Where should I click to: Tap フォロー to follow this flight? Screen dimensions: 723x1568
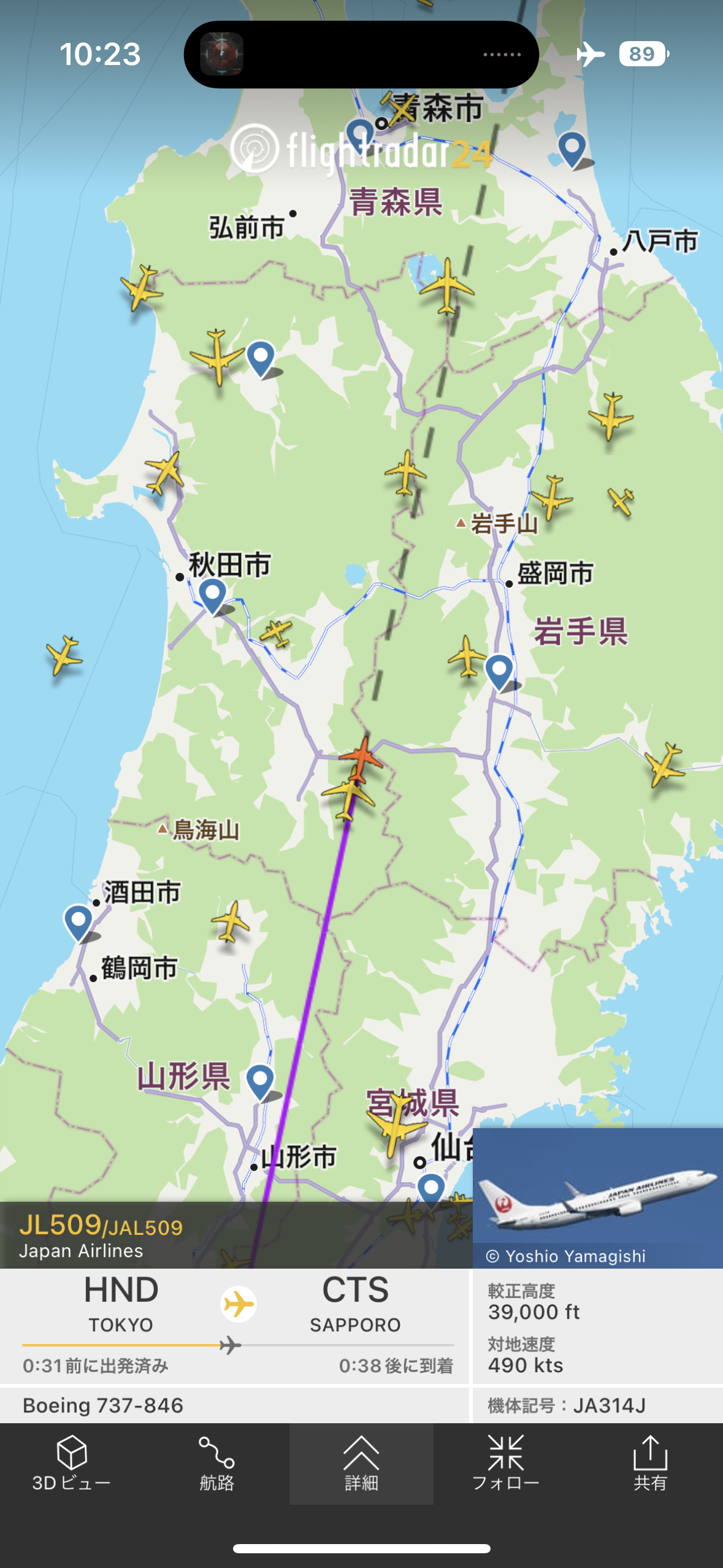click(x=506, y=1462)
